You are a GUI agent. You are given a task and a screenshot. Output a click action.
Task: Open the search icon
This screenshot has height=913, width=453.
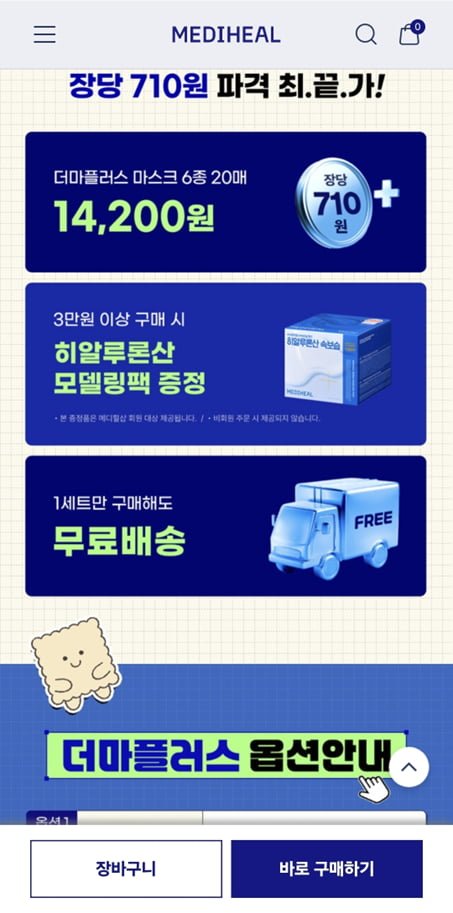pos(366,35)
